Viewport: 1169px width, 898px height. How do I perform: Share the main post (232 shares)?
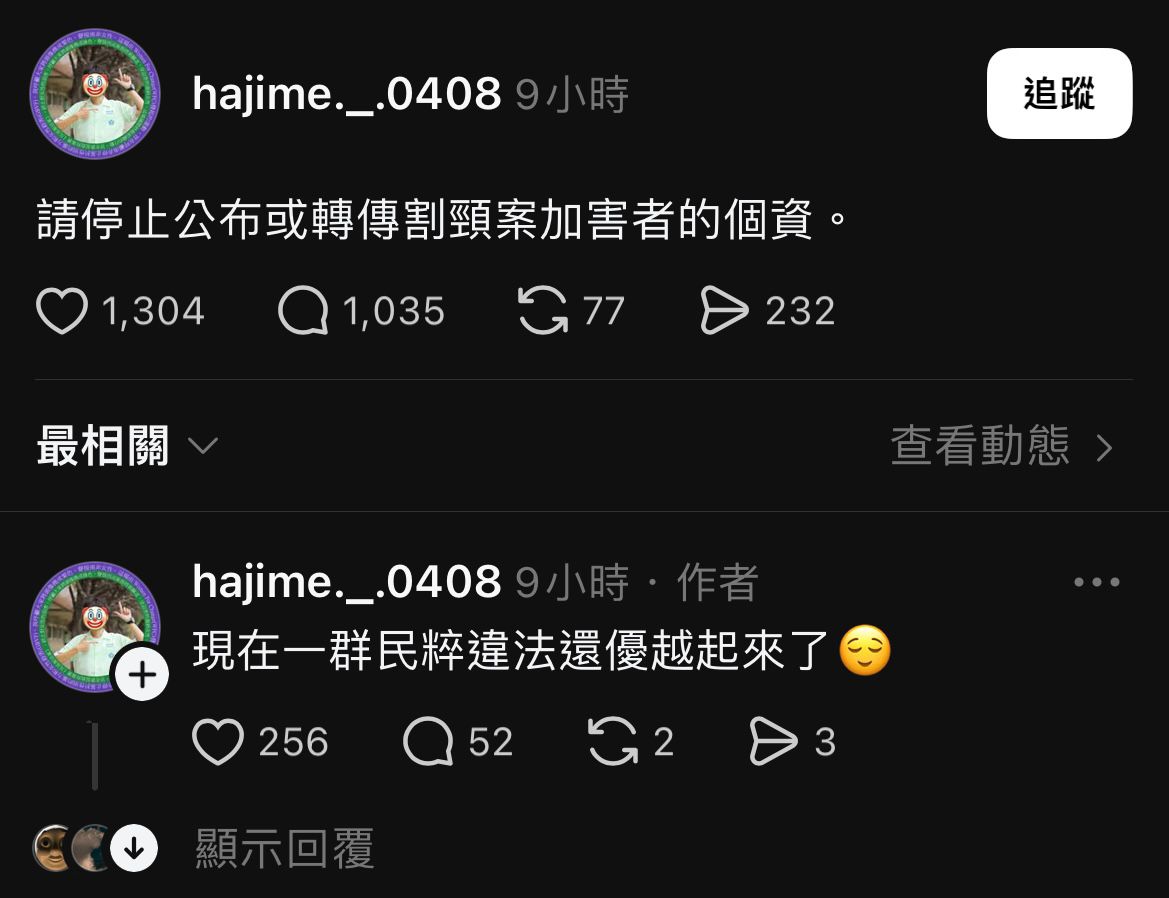coord(724,311)
